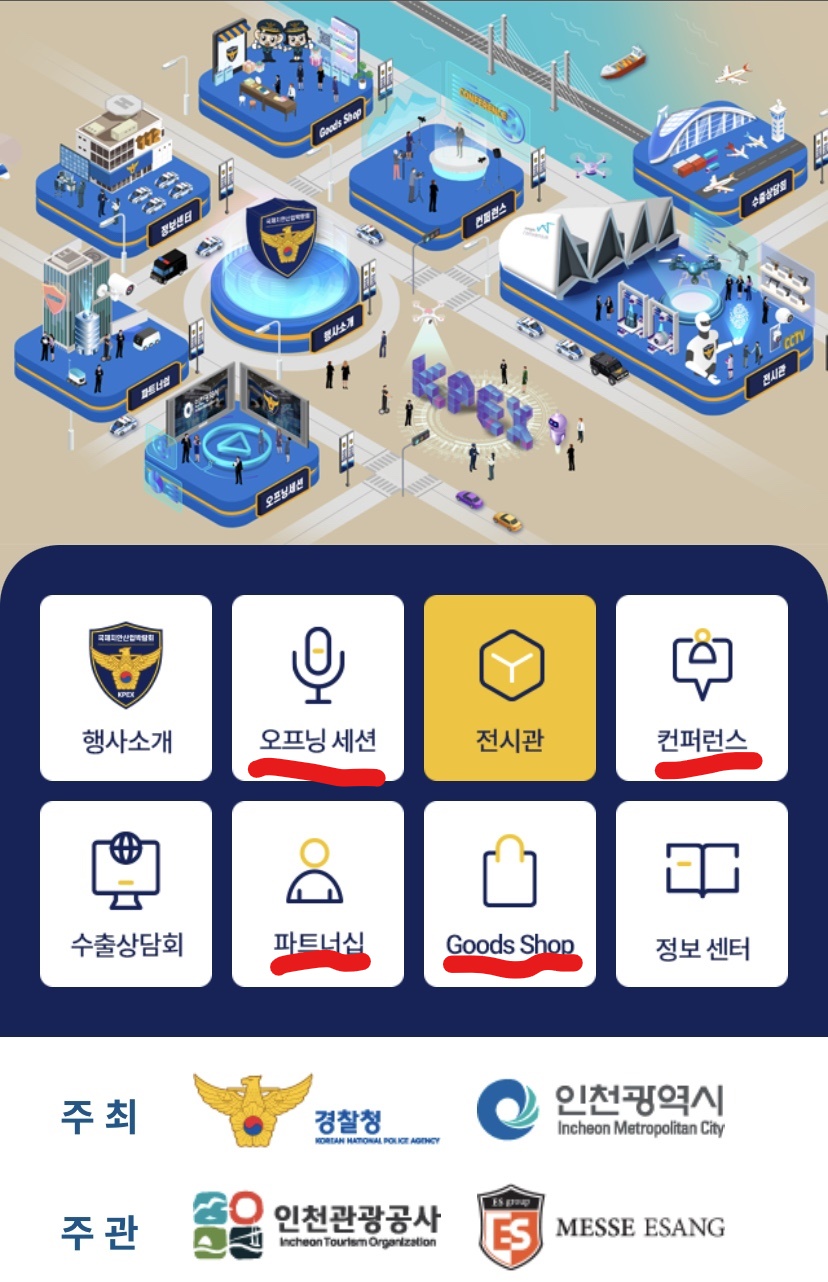Tap the 수출상담회 tile
Viewport: 828px width, 1282px height.
pyautogui.click(x=126, y=893)
